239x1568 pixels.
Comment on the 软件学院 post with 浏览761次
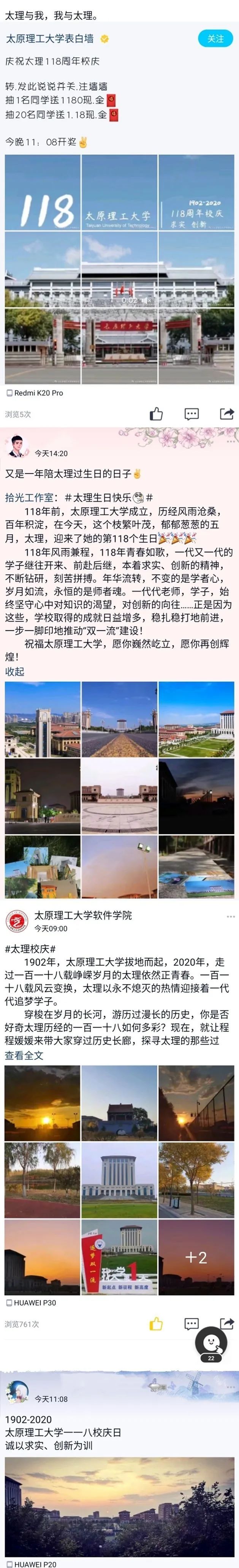[x=192, y=1324]
